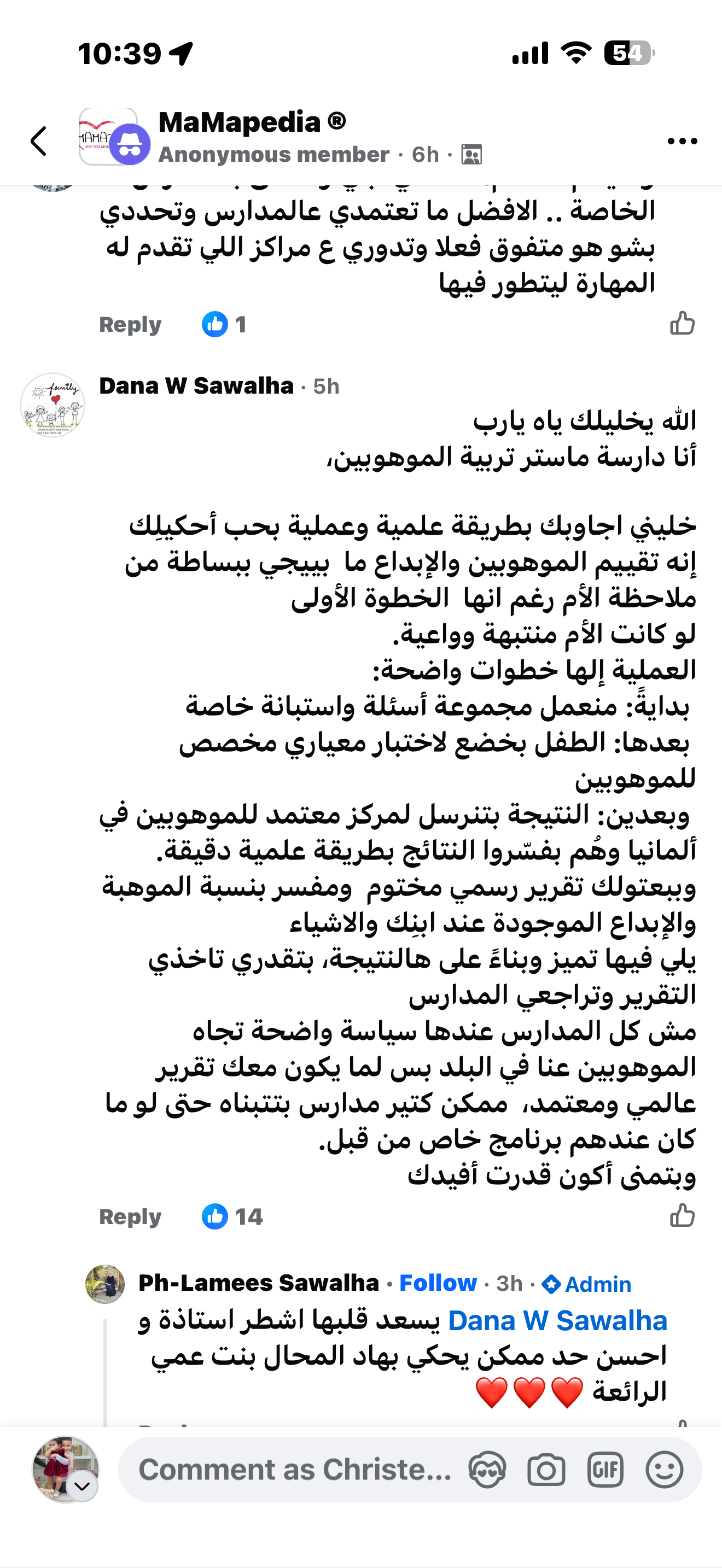Go back using the top-left arrow
The width and height of the screenshot is (722, 1568).
39,141
